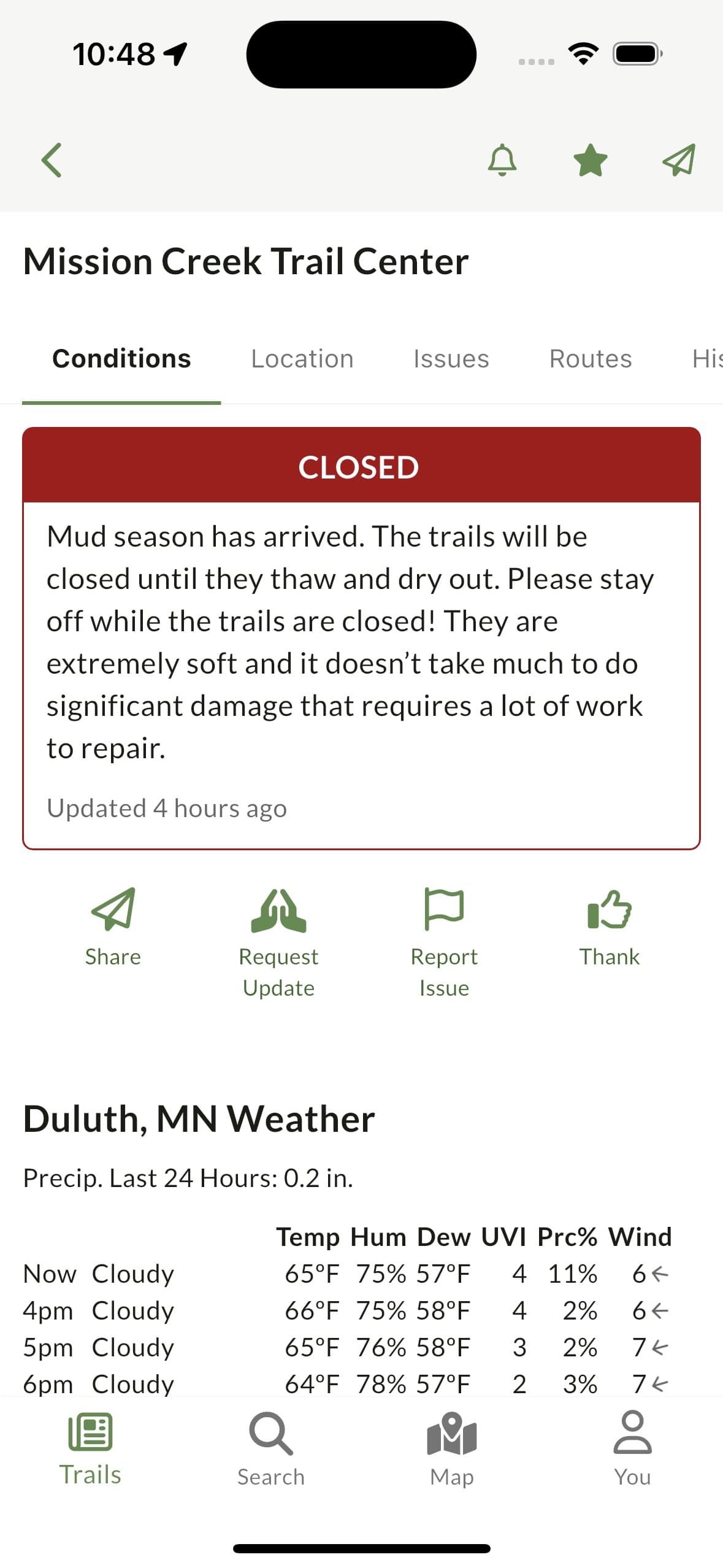Thank the reporter with the thumbs-up icon
The height and width of the screenshot is (1568, 723).
610,917
